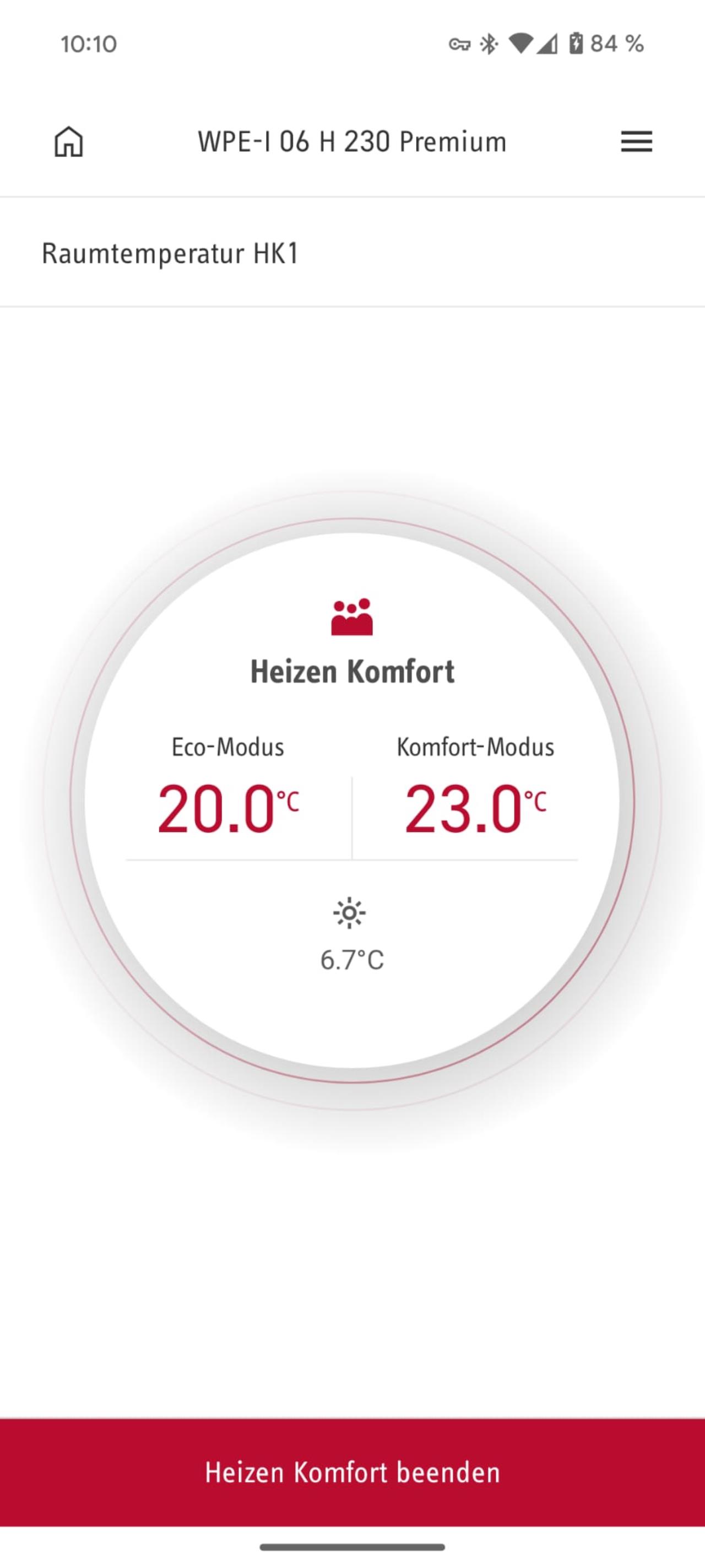Go to the home screen icon
The width and height of the screenshot is (705, 1568).
pyautogui.click(x=69, y=142)
